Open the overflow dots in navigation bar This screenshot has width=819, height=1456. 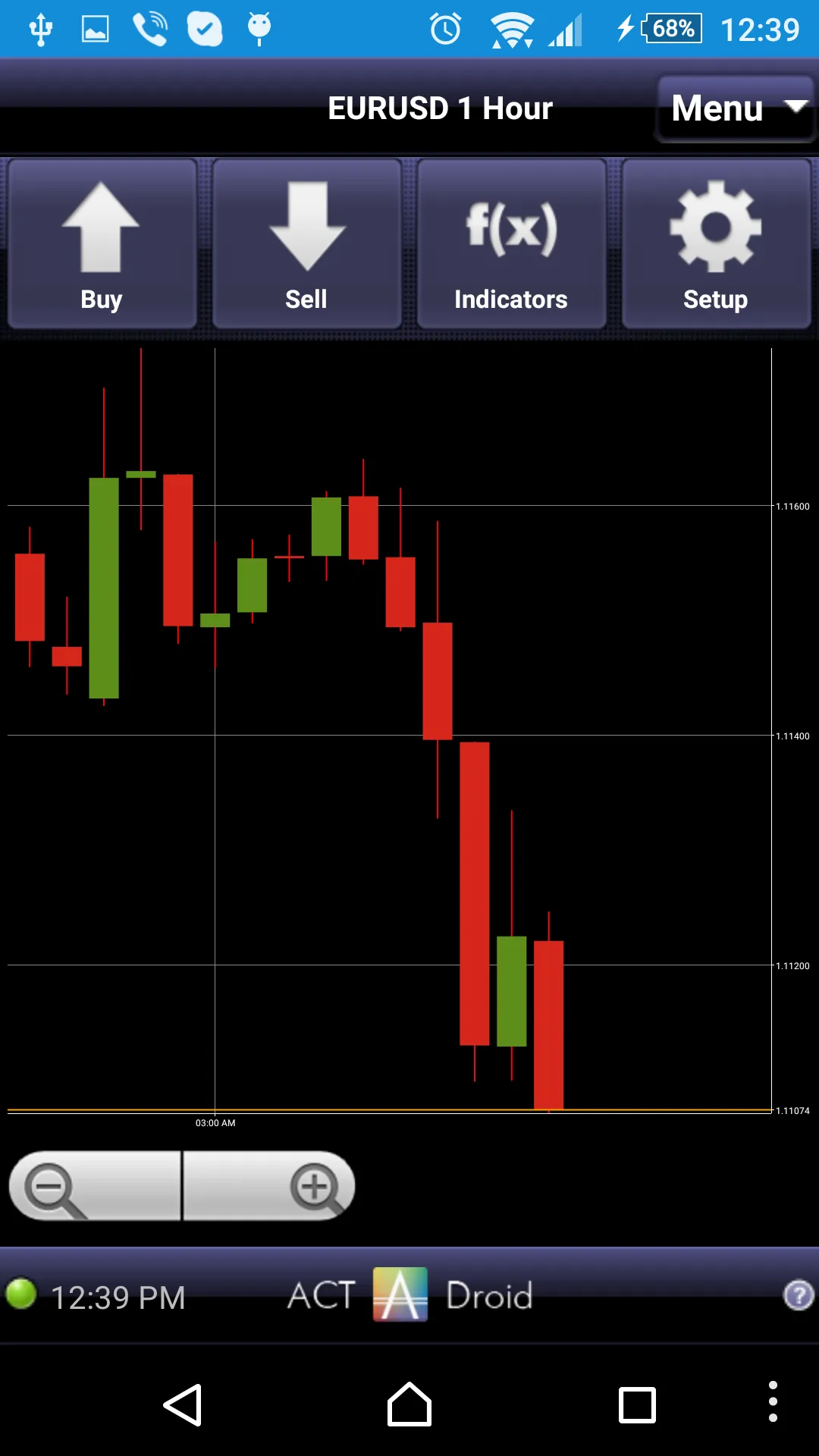point(773,1401)
